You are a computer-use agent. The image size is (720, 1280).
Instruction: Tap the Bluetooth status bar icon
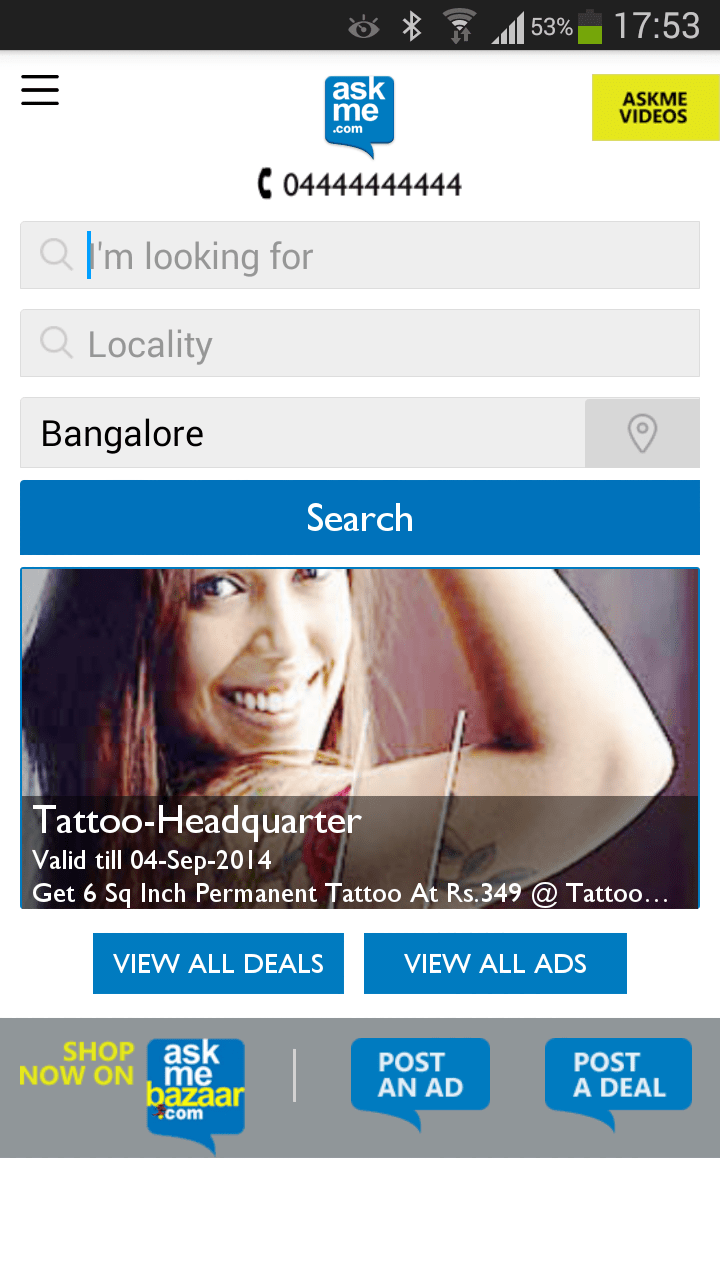pos(411,27)
